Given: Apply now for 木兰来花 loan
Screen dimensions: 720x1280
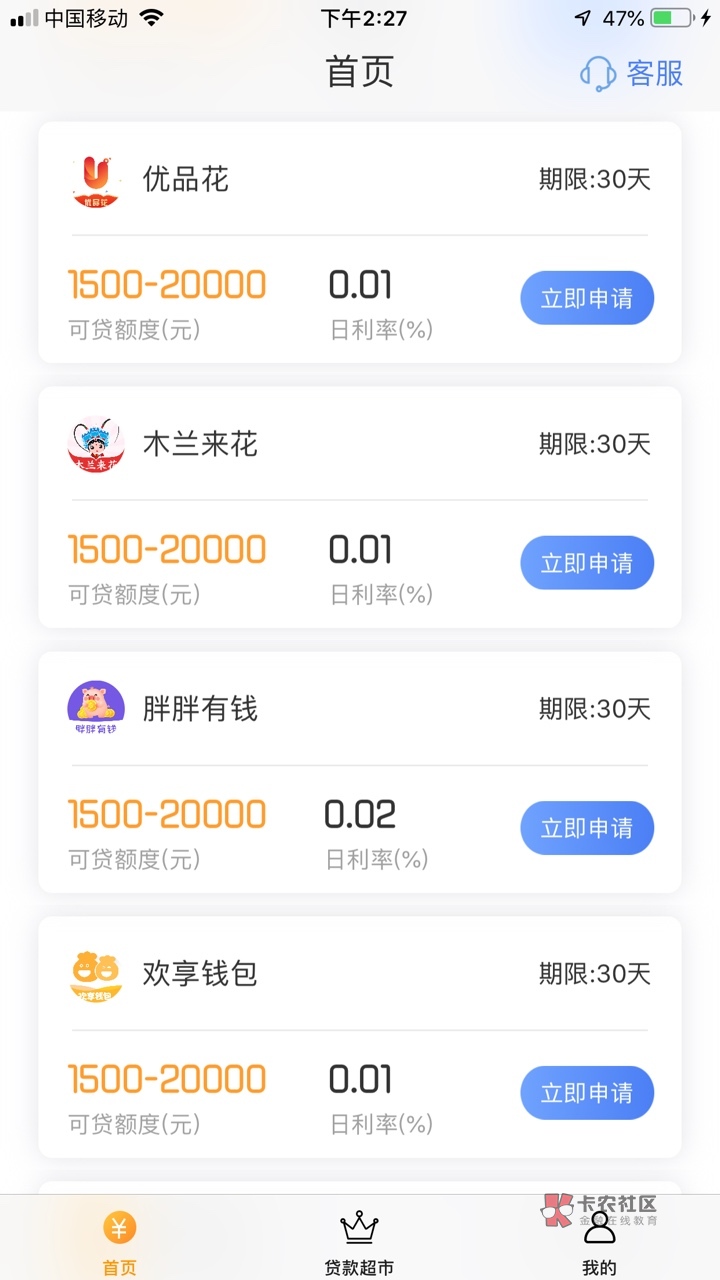Looking at the screenshot, I should (587, 563).
